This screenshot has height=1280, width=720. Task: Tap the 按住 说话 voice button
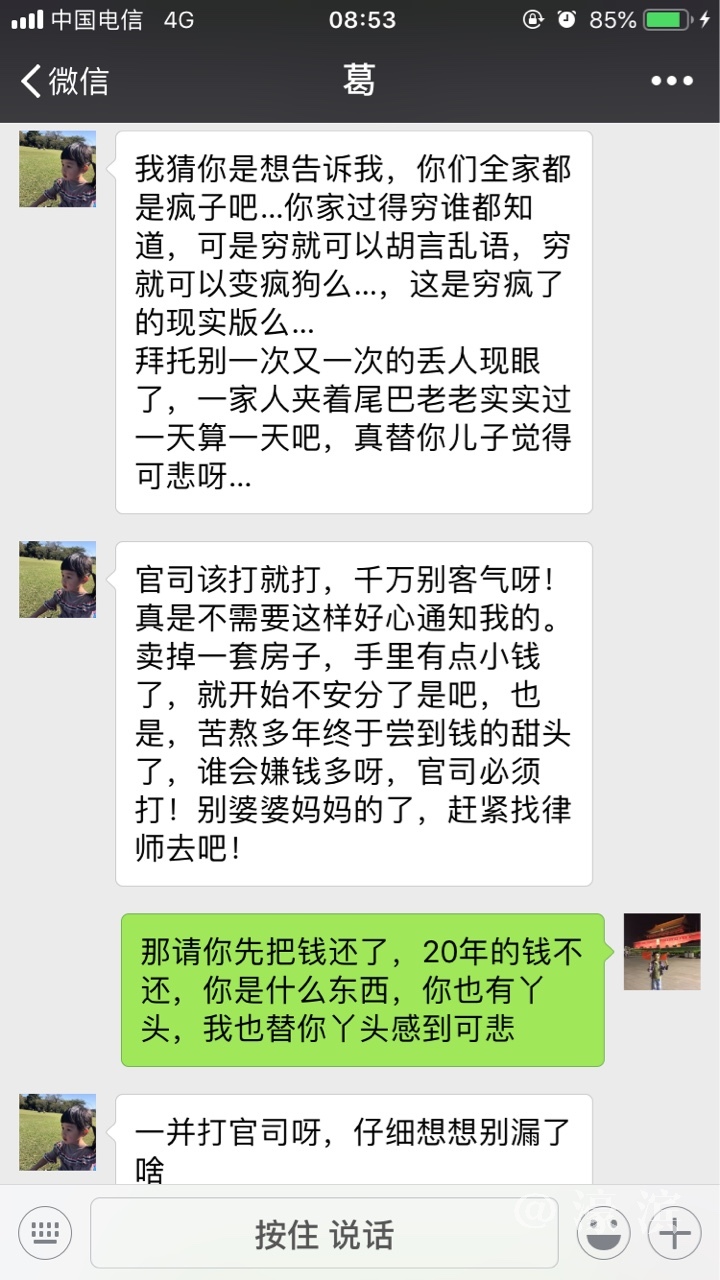pos(324,1233)
